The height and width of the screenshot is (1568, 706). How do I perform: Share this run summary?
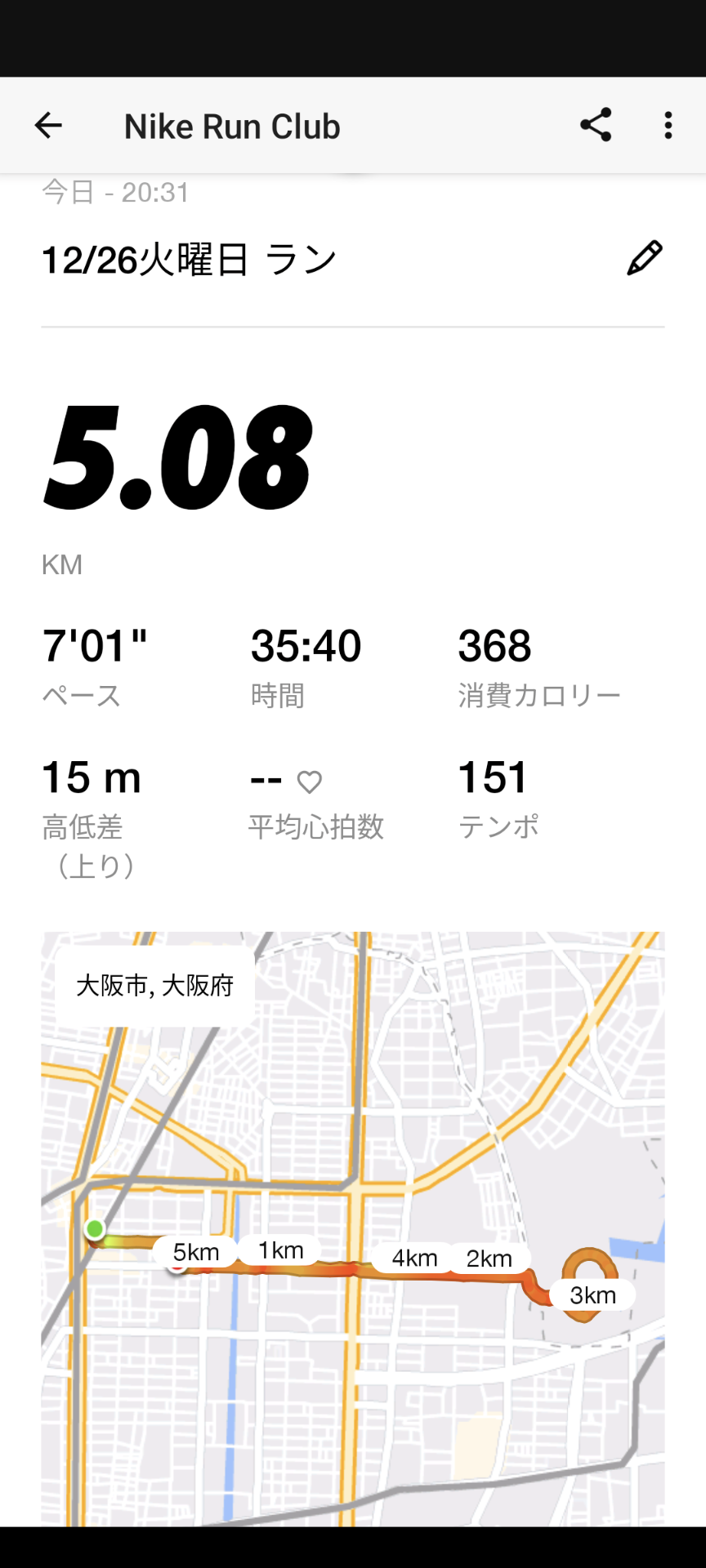coord(596,125)
